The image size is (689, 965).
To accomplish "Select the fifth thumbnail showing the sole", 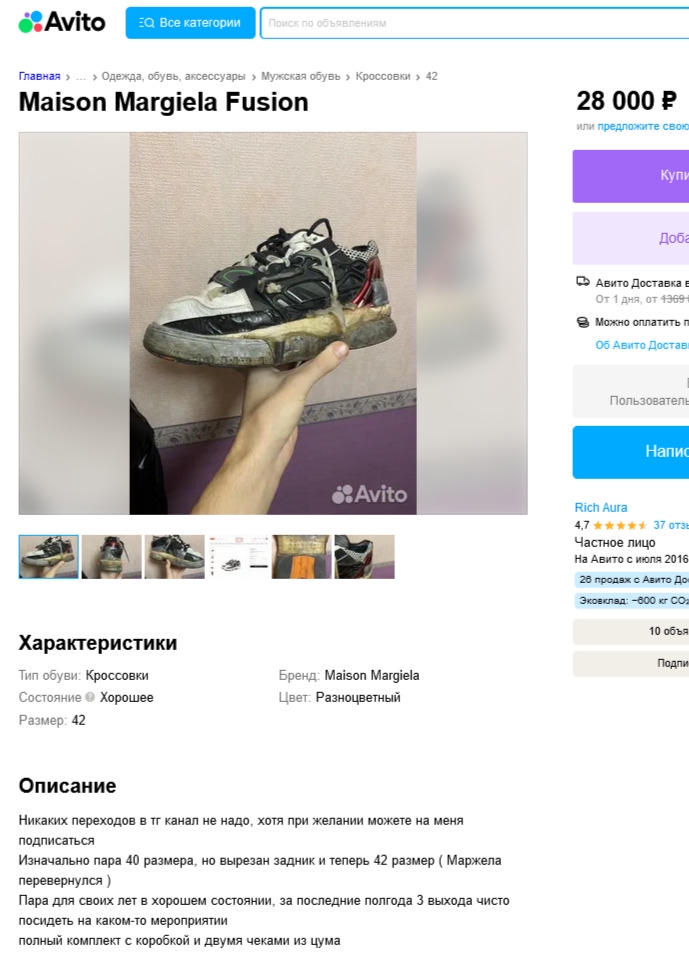I will [301, 556].
